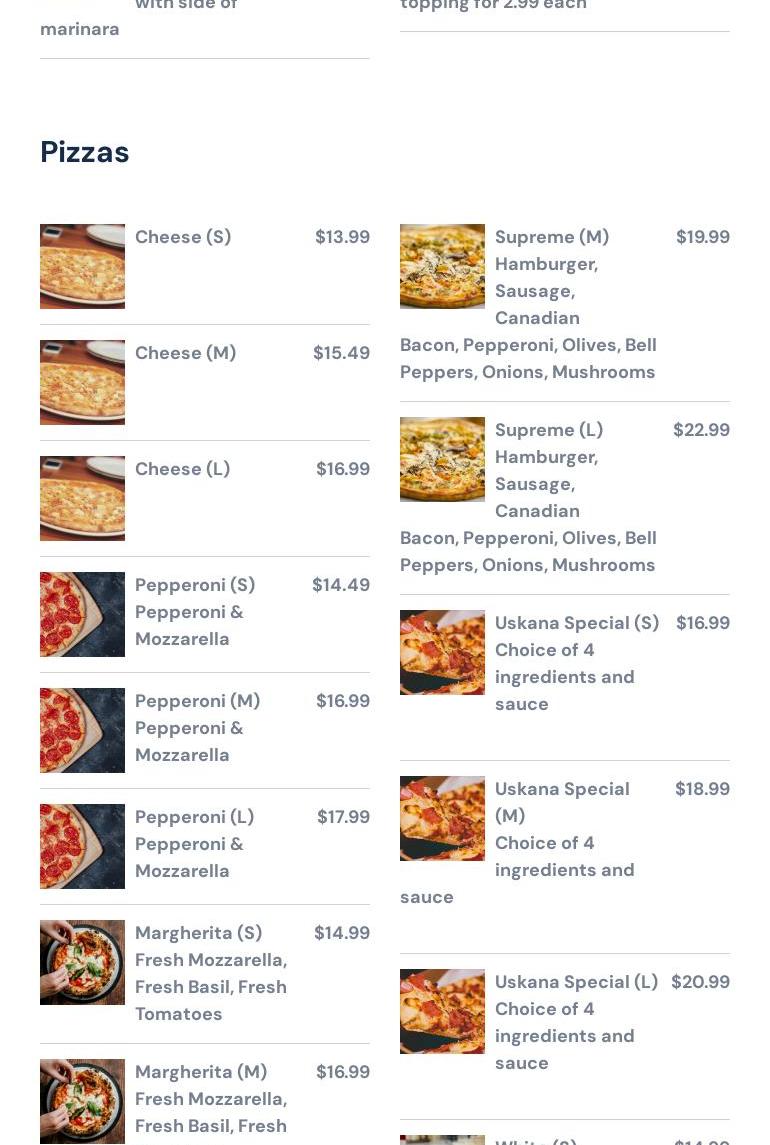
Task: Choose the Cheese (L) pizza
Action: [x=182, y=469]
